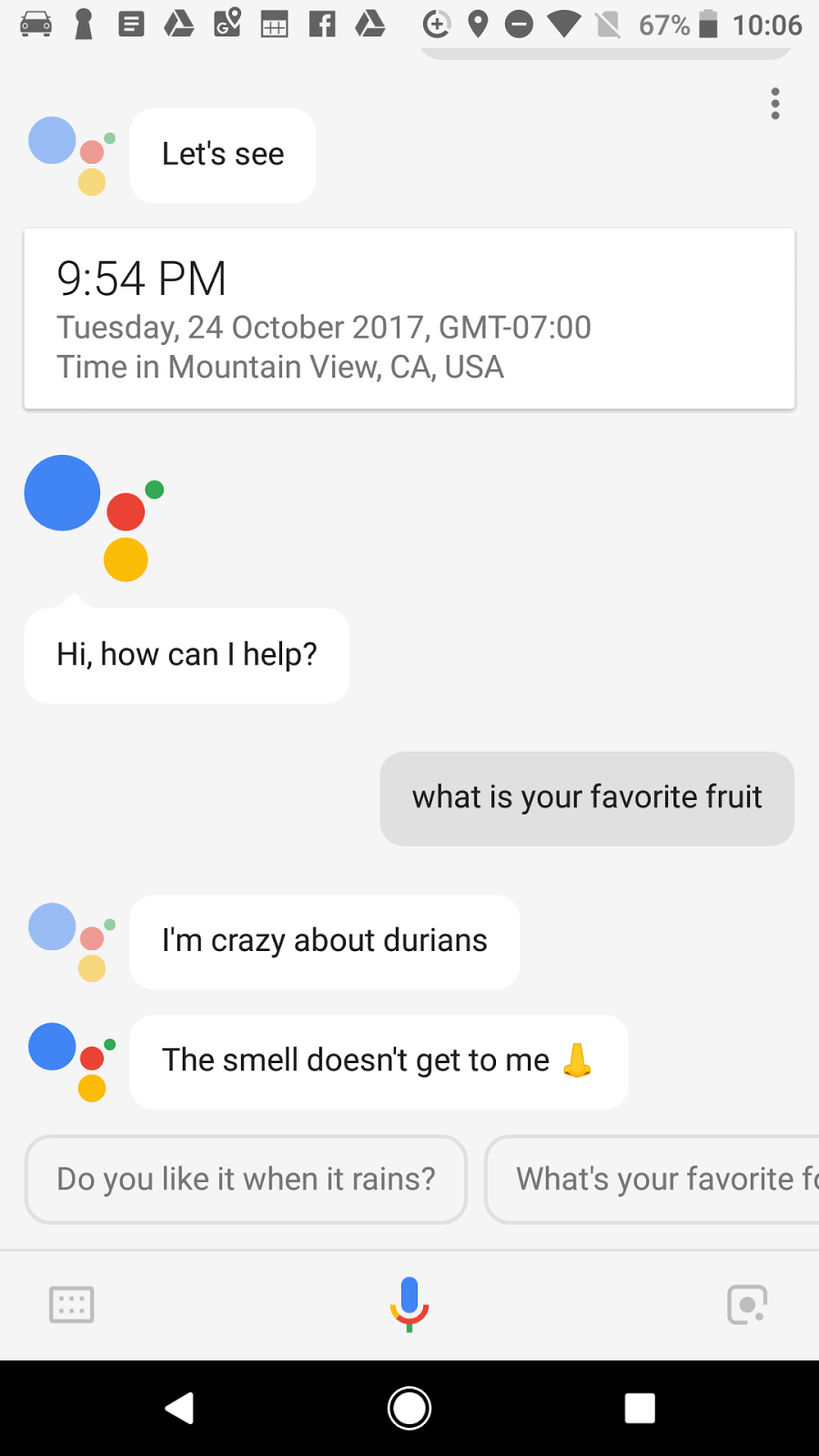
Task: Open the three-dot overflow menu
Action: click(775, 104)
